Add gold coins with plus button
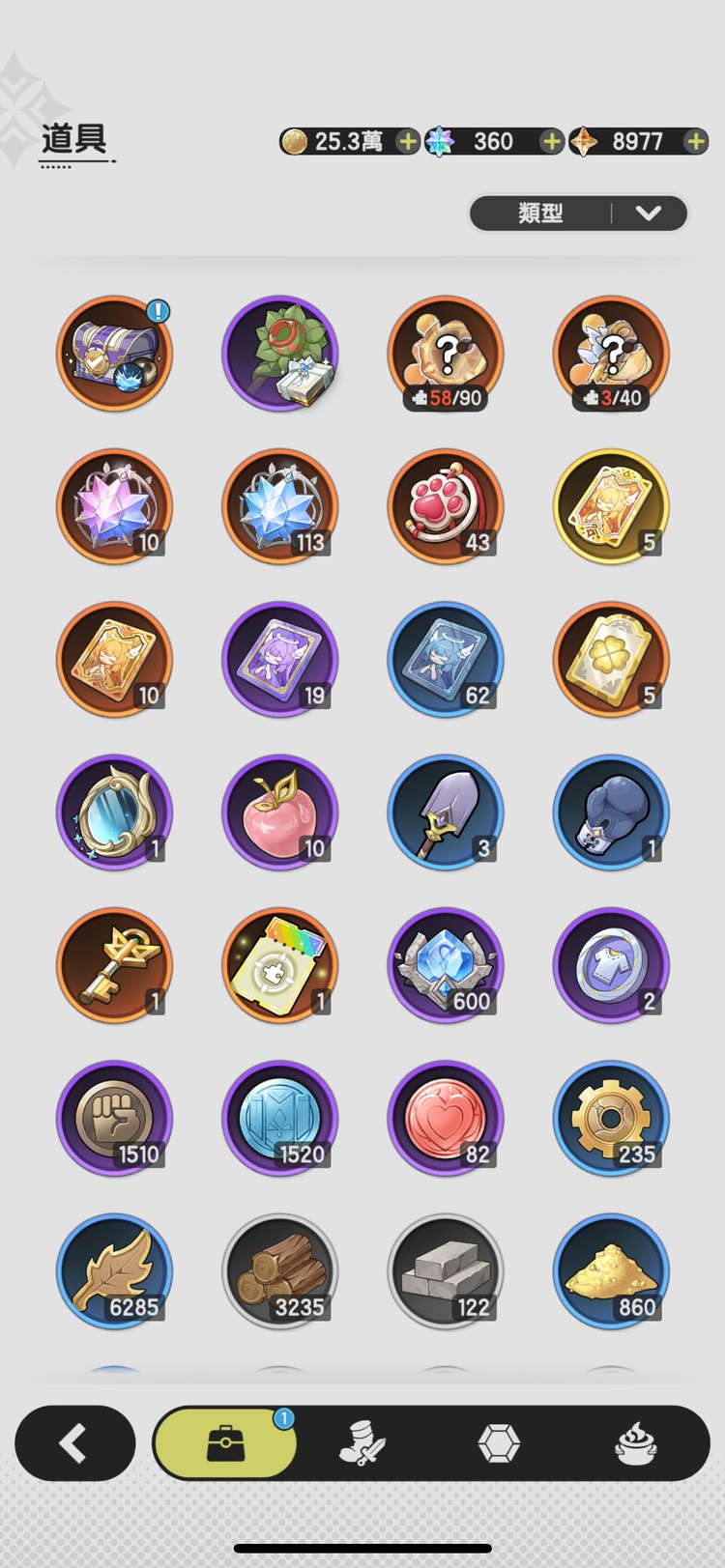This screenshot has width=725, height=1568. click(x=408, y=142)
